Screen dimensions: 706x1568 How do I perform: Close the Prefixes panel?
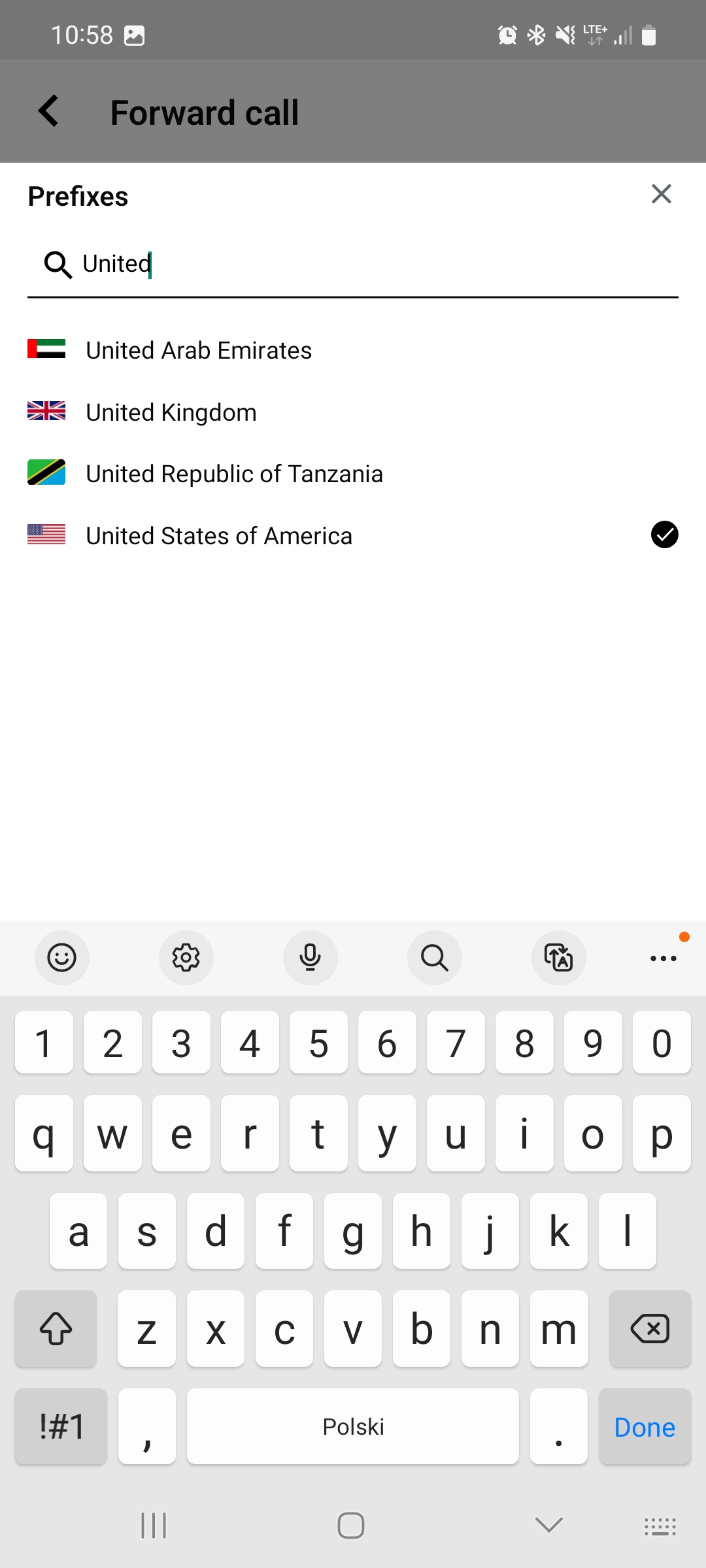(x=661, y=194)
